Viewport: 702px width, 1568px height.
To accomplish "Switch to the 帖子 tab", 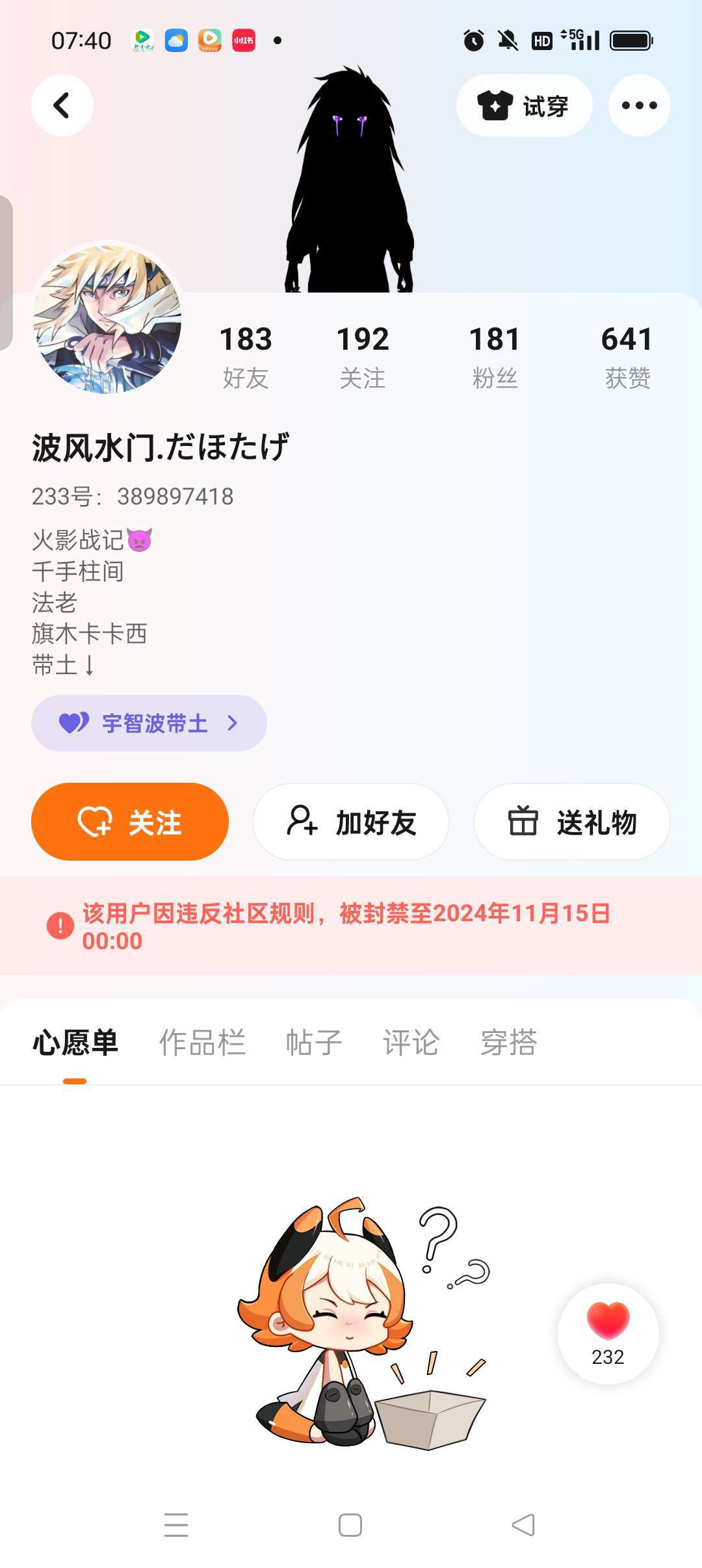I will [x=314, y=1043].
